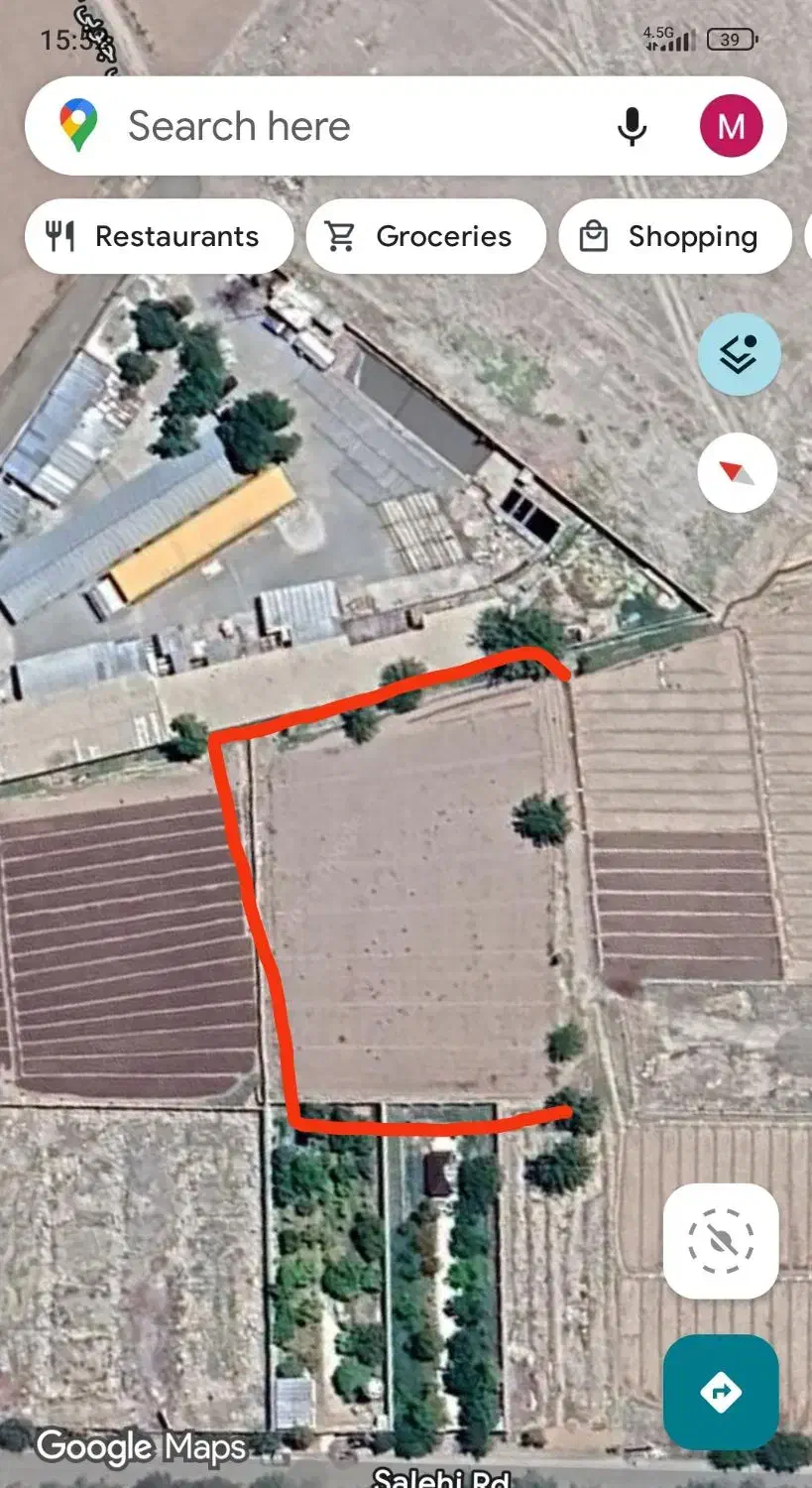The width and height of the screenshot is (812, 1488).
Task: Open directions with the teal arrow button
Action: click(721, 1392)
